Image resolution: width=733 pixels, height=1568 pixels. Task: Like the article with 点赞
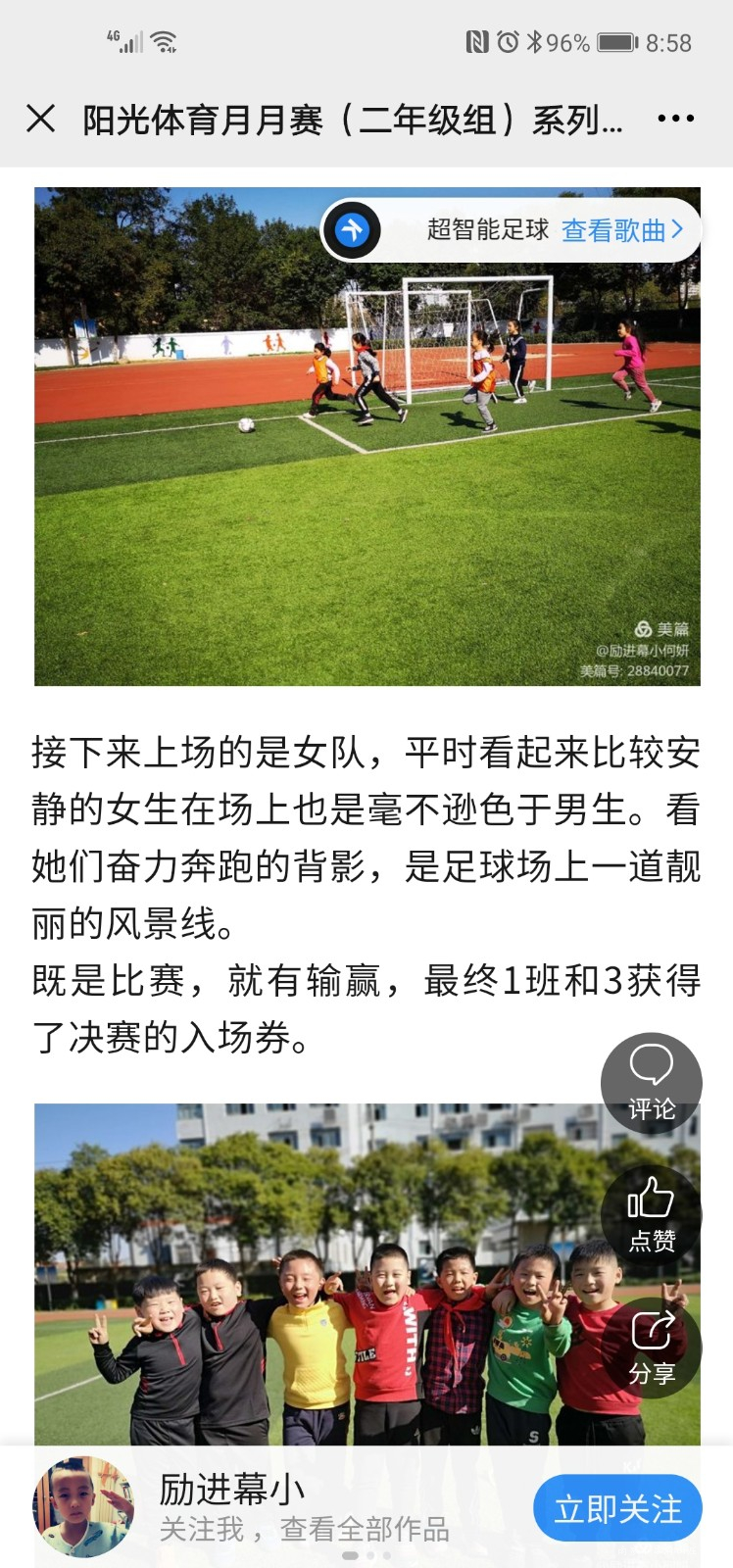(x=651, y=1213)
